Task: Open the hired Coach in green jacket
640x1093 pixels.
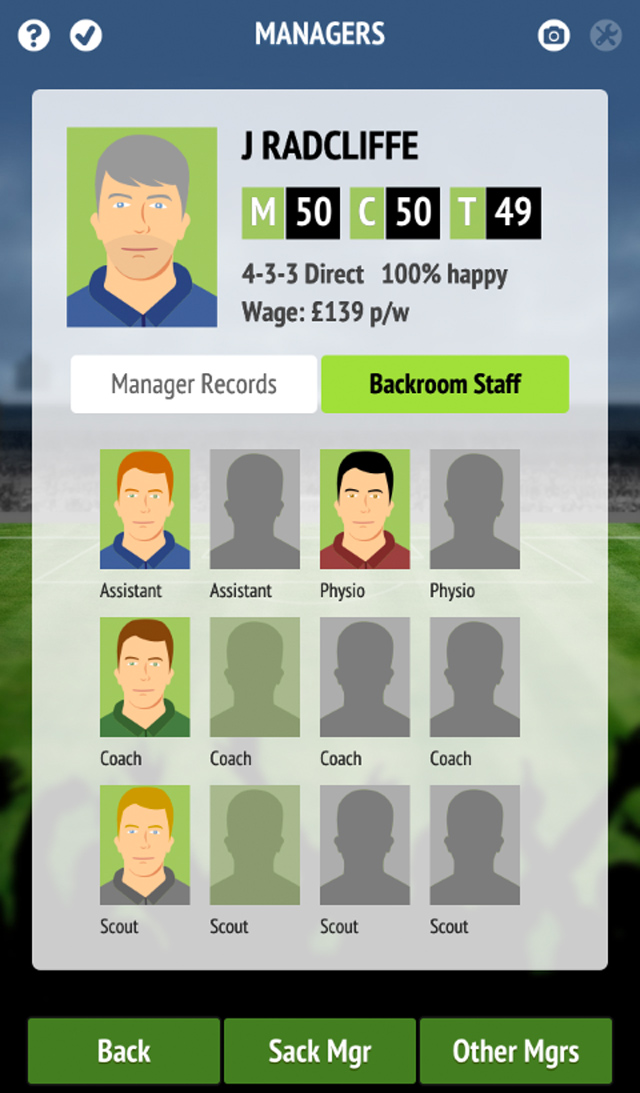Action: coord(145,677)
